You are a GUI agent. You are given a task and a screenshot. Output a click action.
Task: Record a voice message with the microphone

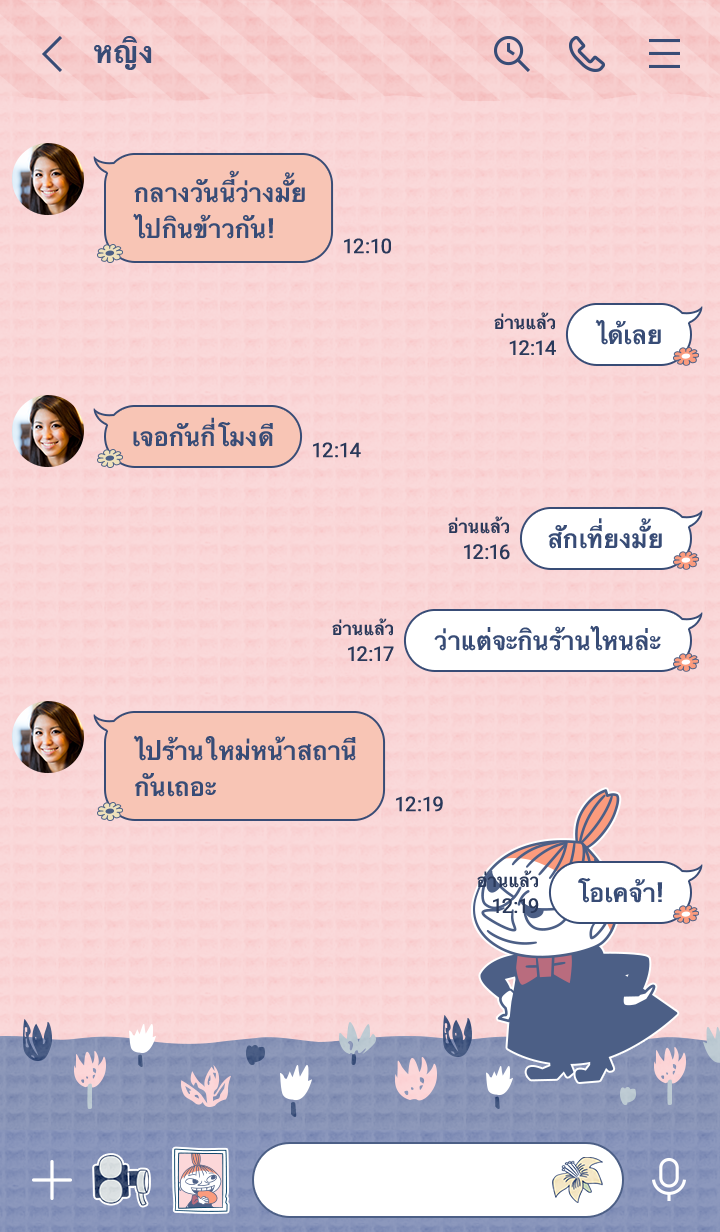pos(668,1180)
